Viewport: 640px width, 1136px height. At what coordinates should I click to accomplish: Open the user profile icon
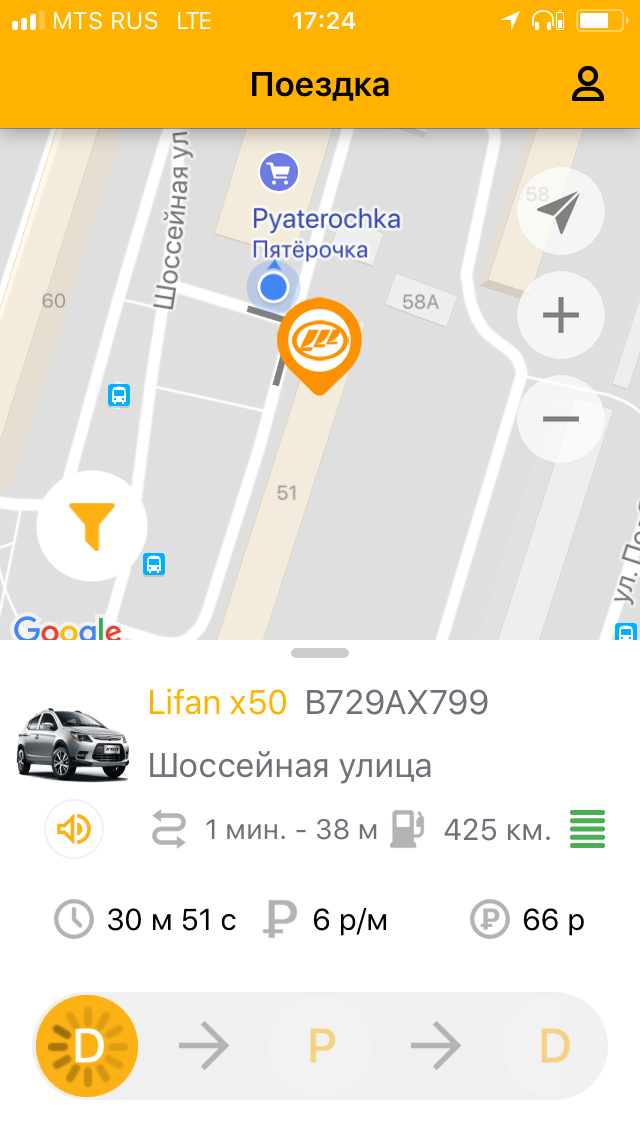(x=588, y=84)
